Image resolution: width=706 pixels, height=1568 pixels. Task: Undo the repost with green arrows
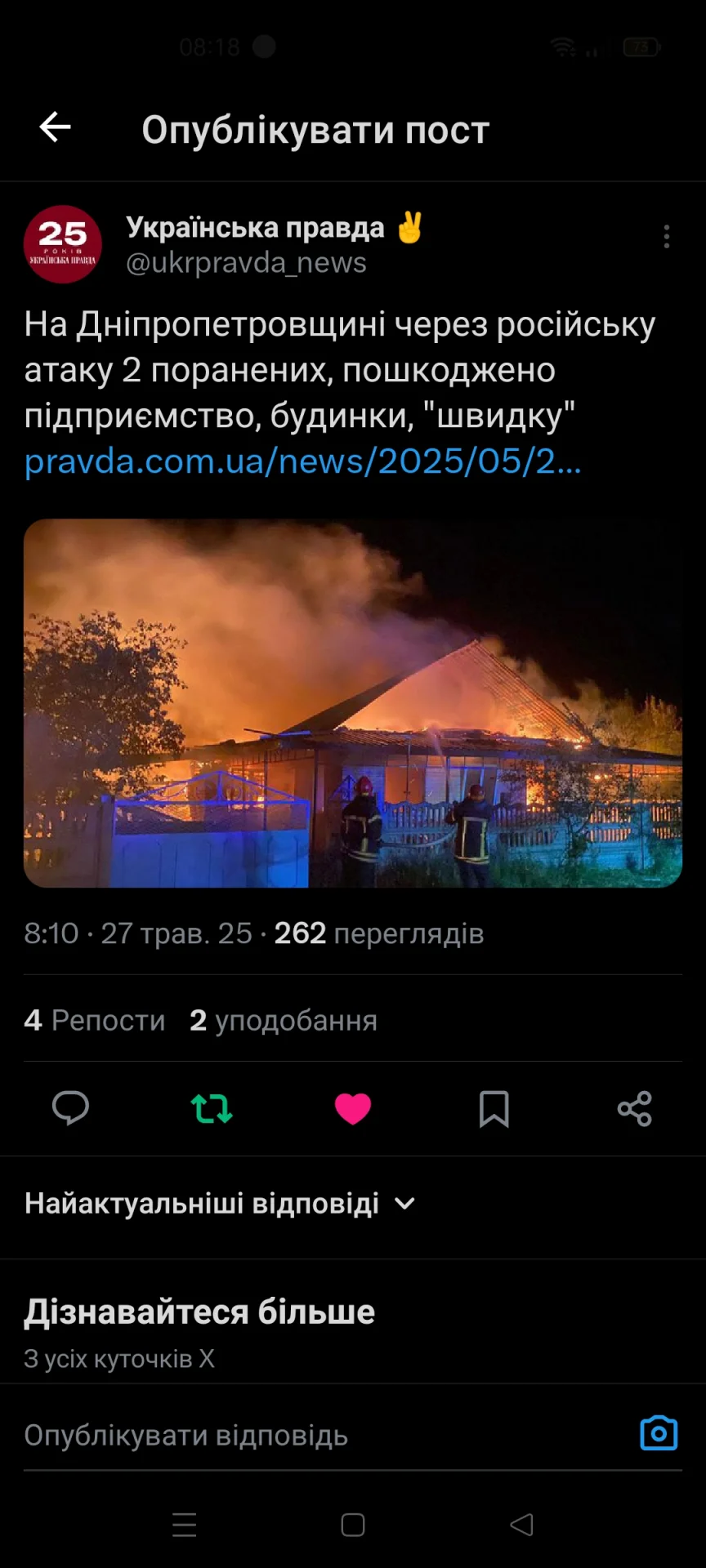point(212,1108)
